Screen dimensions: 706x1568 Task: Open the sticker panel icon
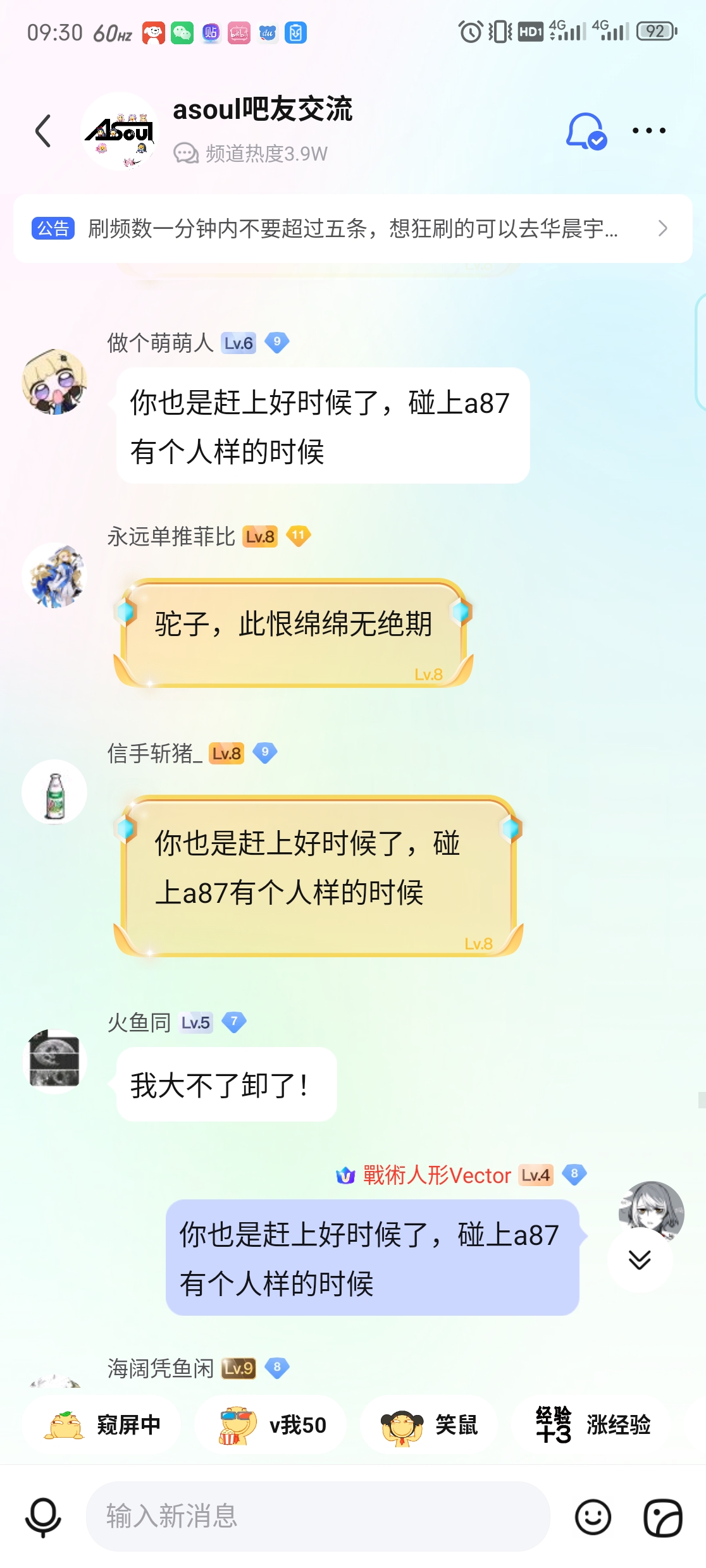tap(662, 1517)
